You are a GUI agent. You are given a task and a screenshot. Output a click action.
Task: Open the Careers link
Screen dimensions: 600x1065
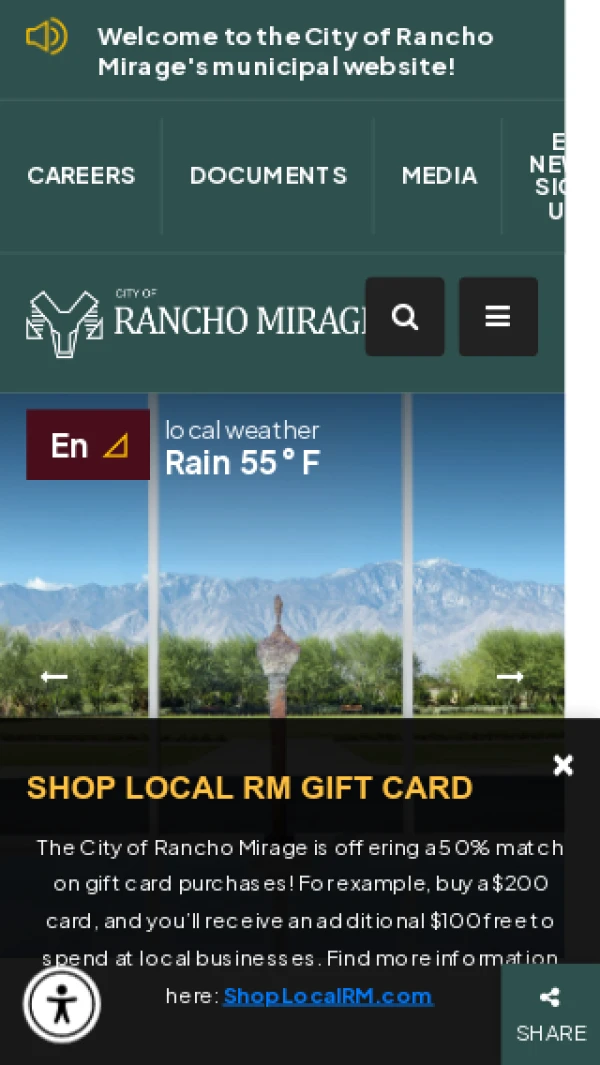81,176
